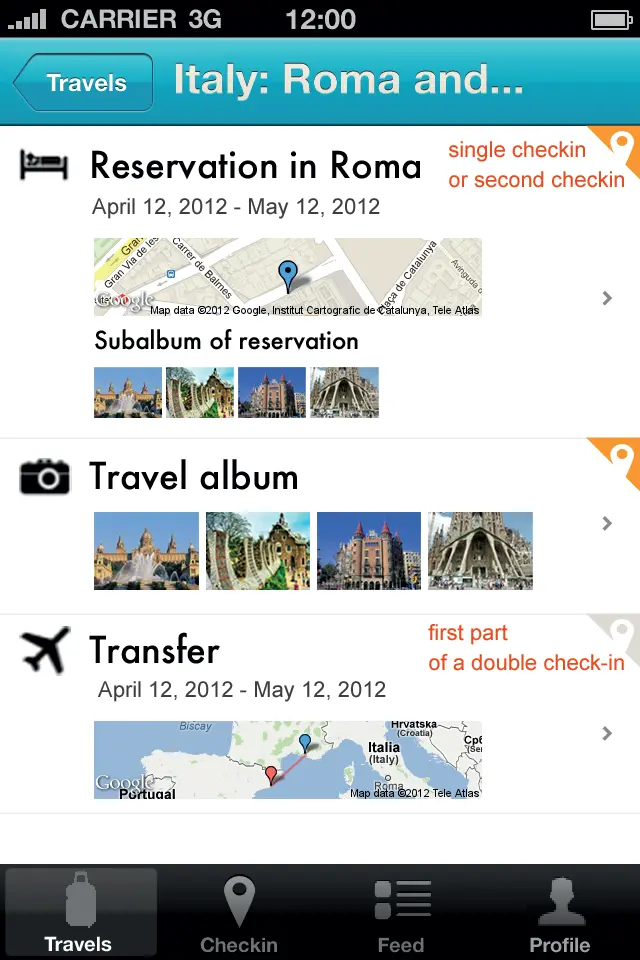The width and height of the screenshot is (640, 960).
Task: Open the Reservation in Roma entry
Action: [256, 166]
